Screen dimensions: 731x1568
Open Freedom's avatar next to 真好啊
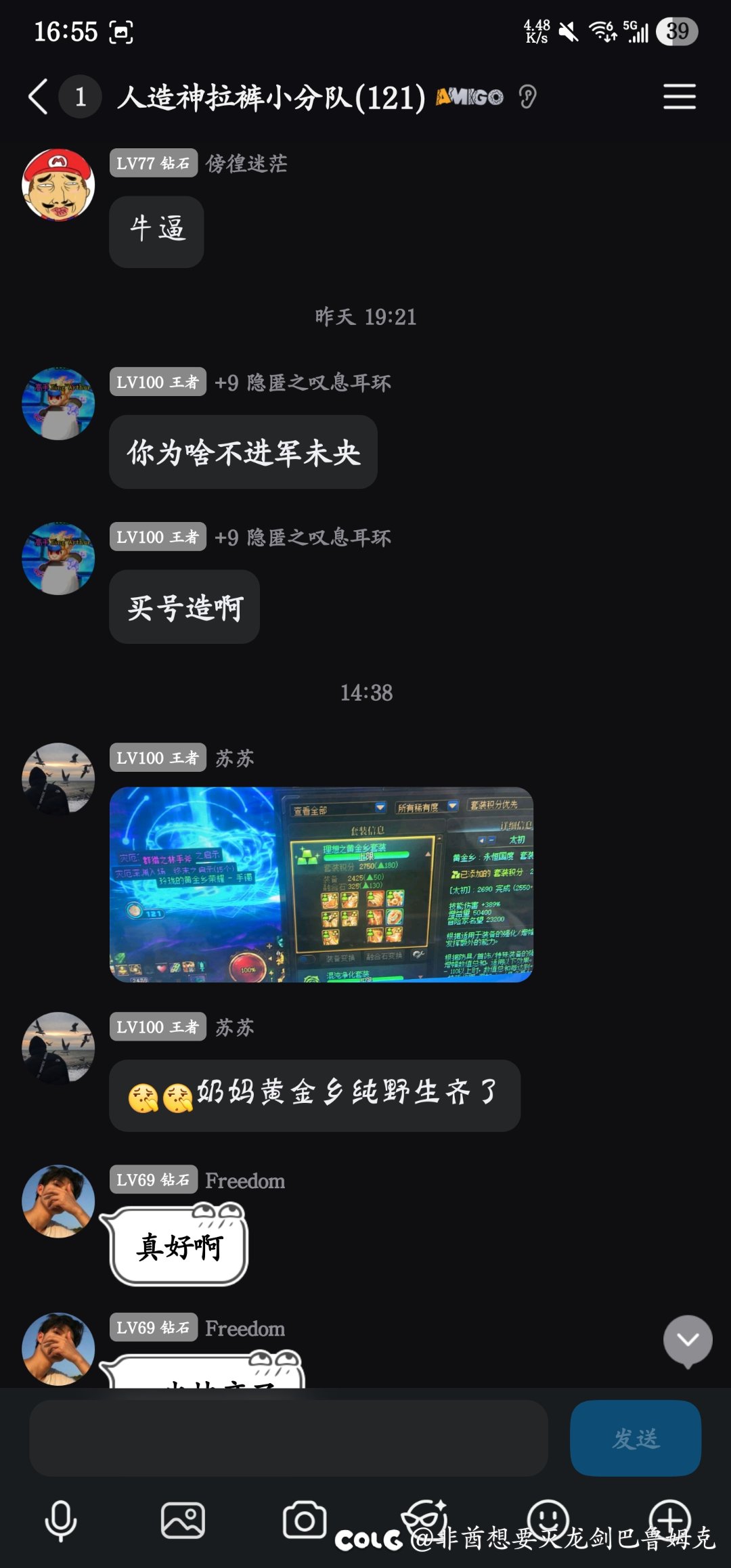click(58, 1201)
